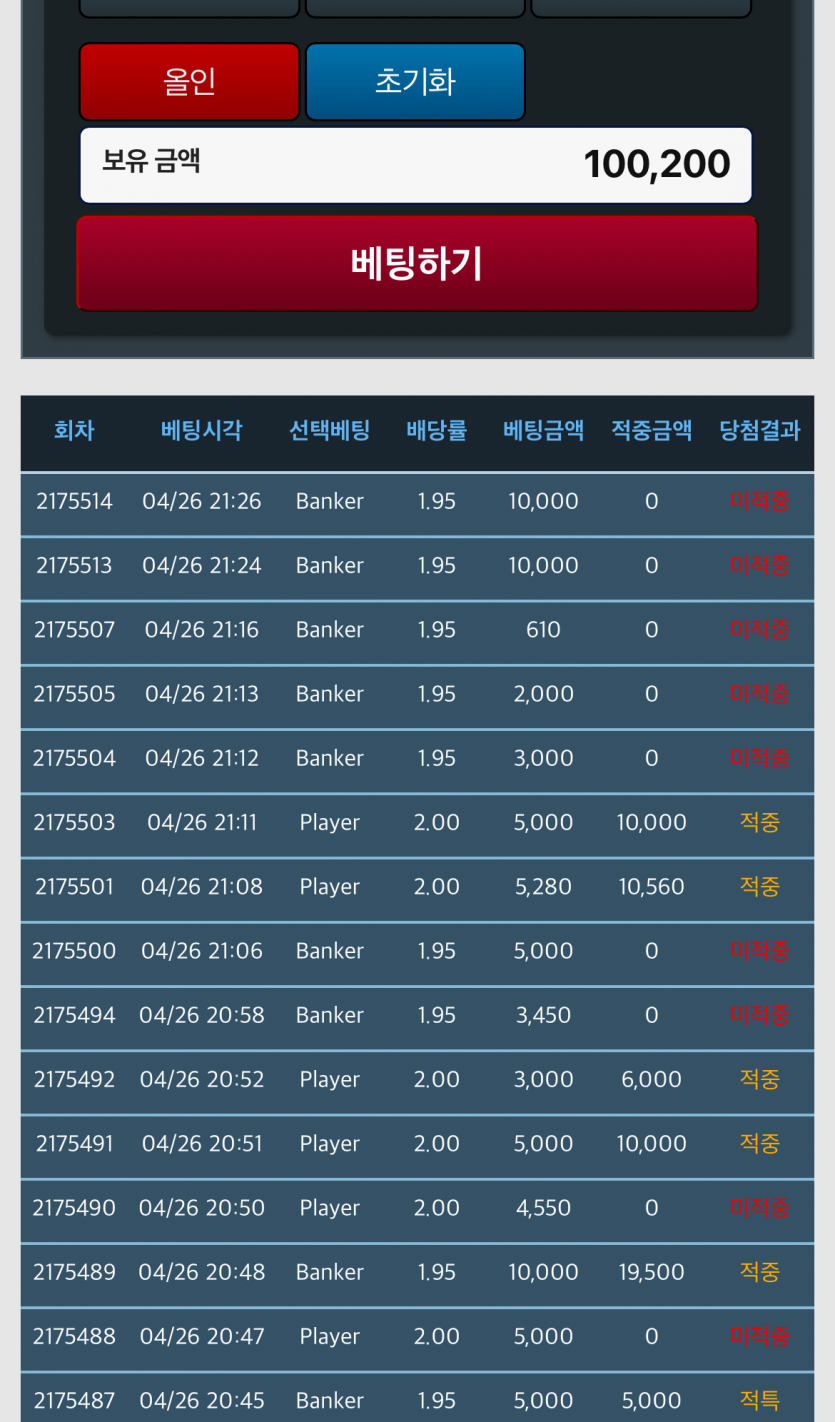The width and height of the screenshot is (835, 1422).
Task: Place the bet with 베팅하기
Action: (x=417, y=264)
